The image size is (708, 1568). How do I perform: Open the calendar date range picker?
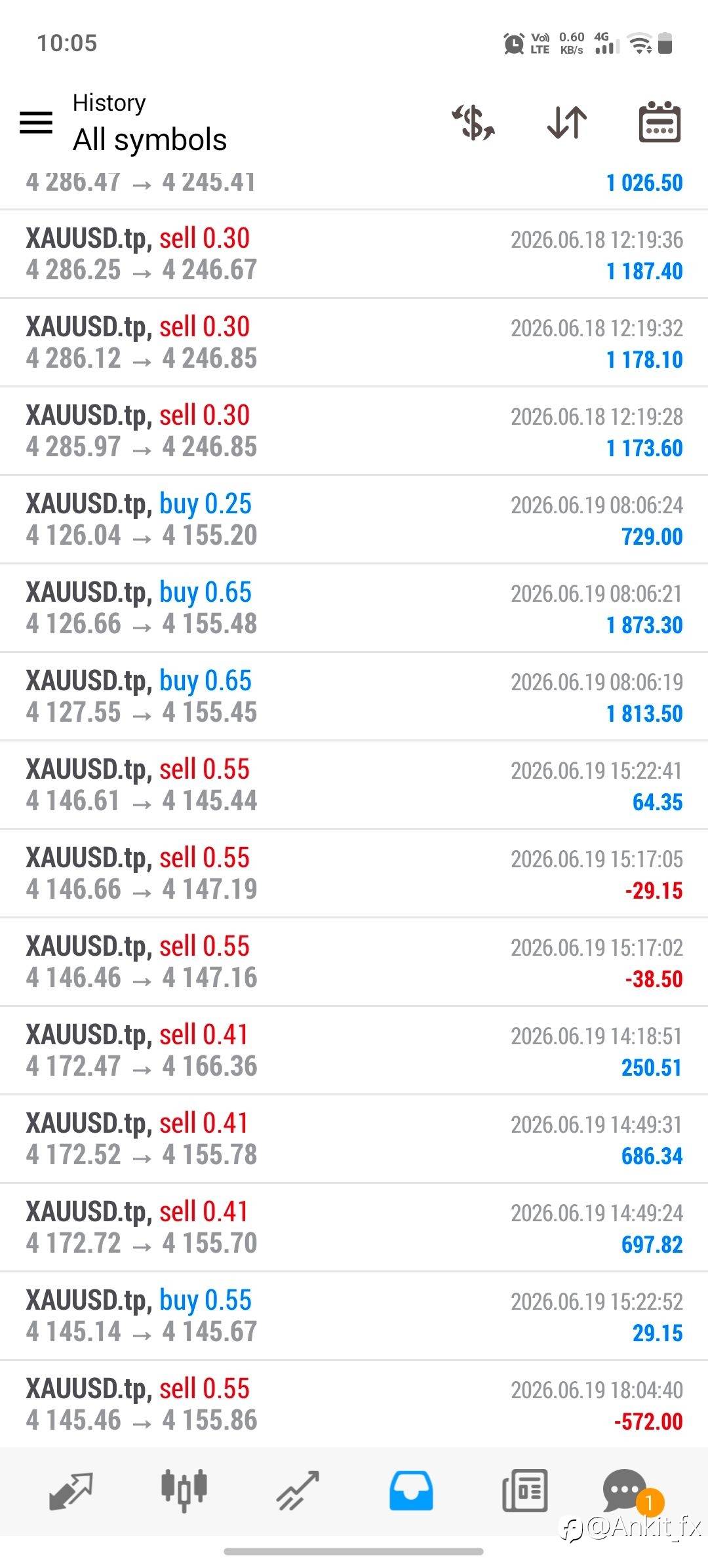(x=660, y=122)
